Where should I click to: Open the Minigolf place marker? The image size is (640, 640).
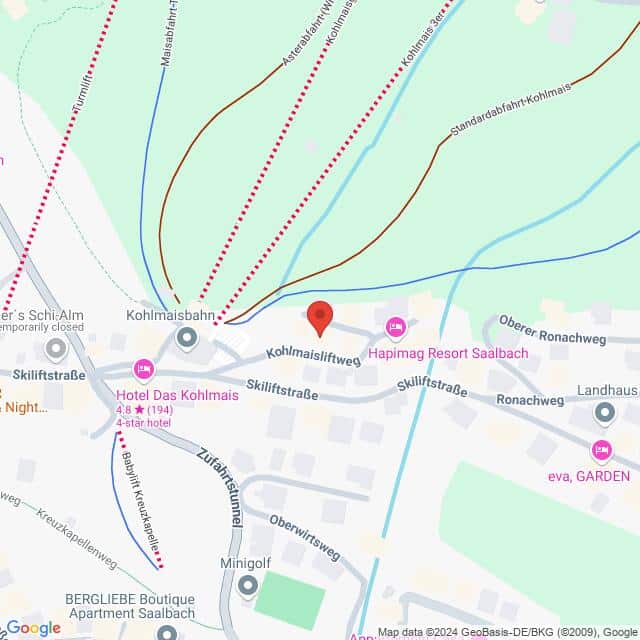pos(247,585)
